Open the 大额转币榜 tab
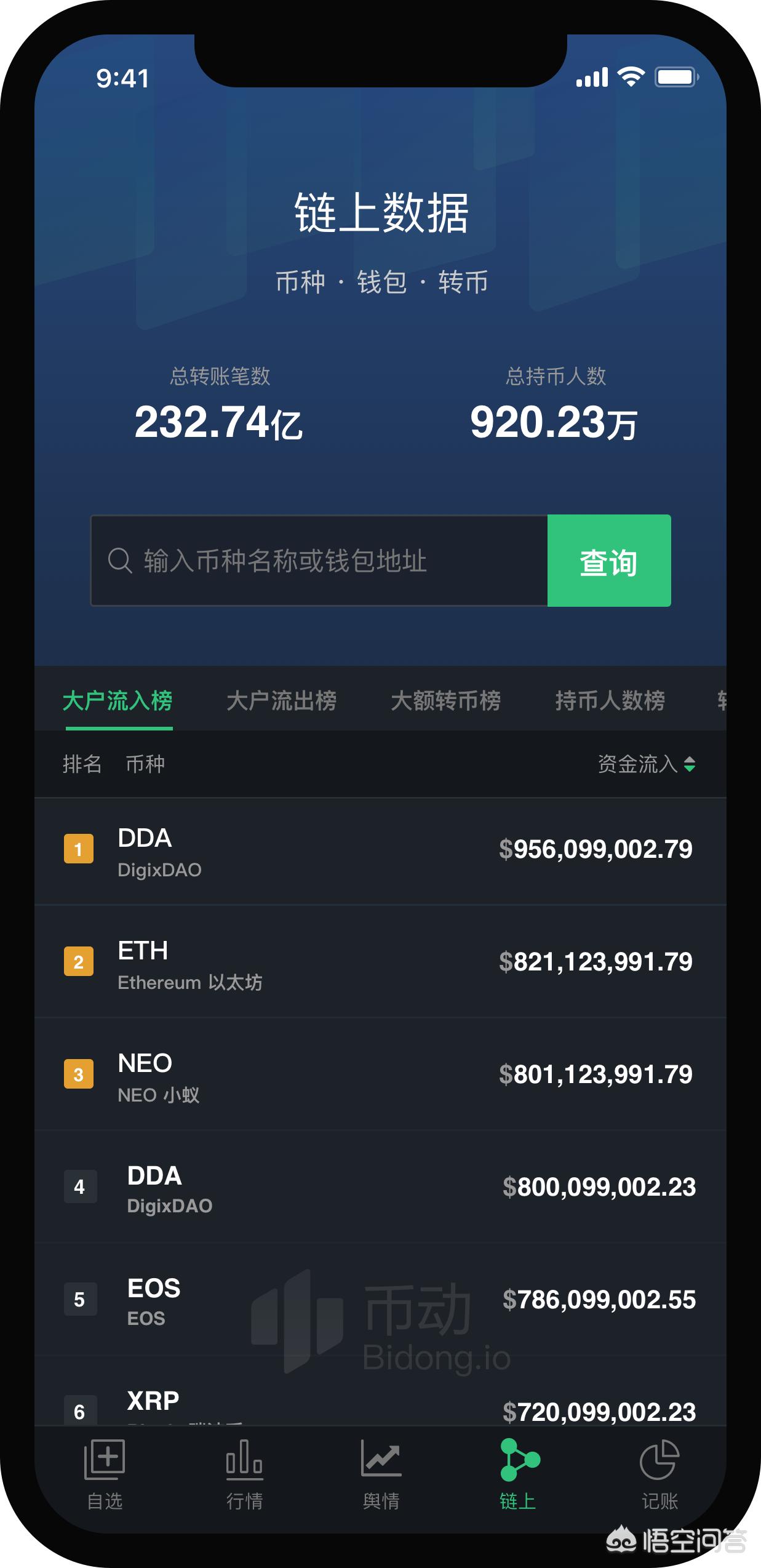Screen dimensions: 761x1568 [x=445, y=701]
